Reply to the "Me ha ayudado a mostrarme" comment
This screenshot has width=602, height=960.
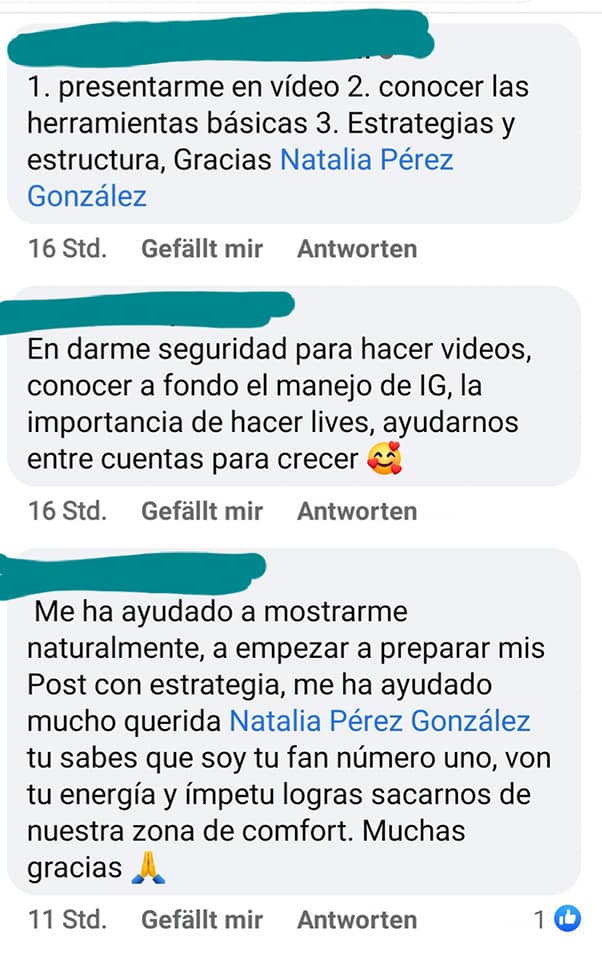(x=356, y=919)
